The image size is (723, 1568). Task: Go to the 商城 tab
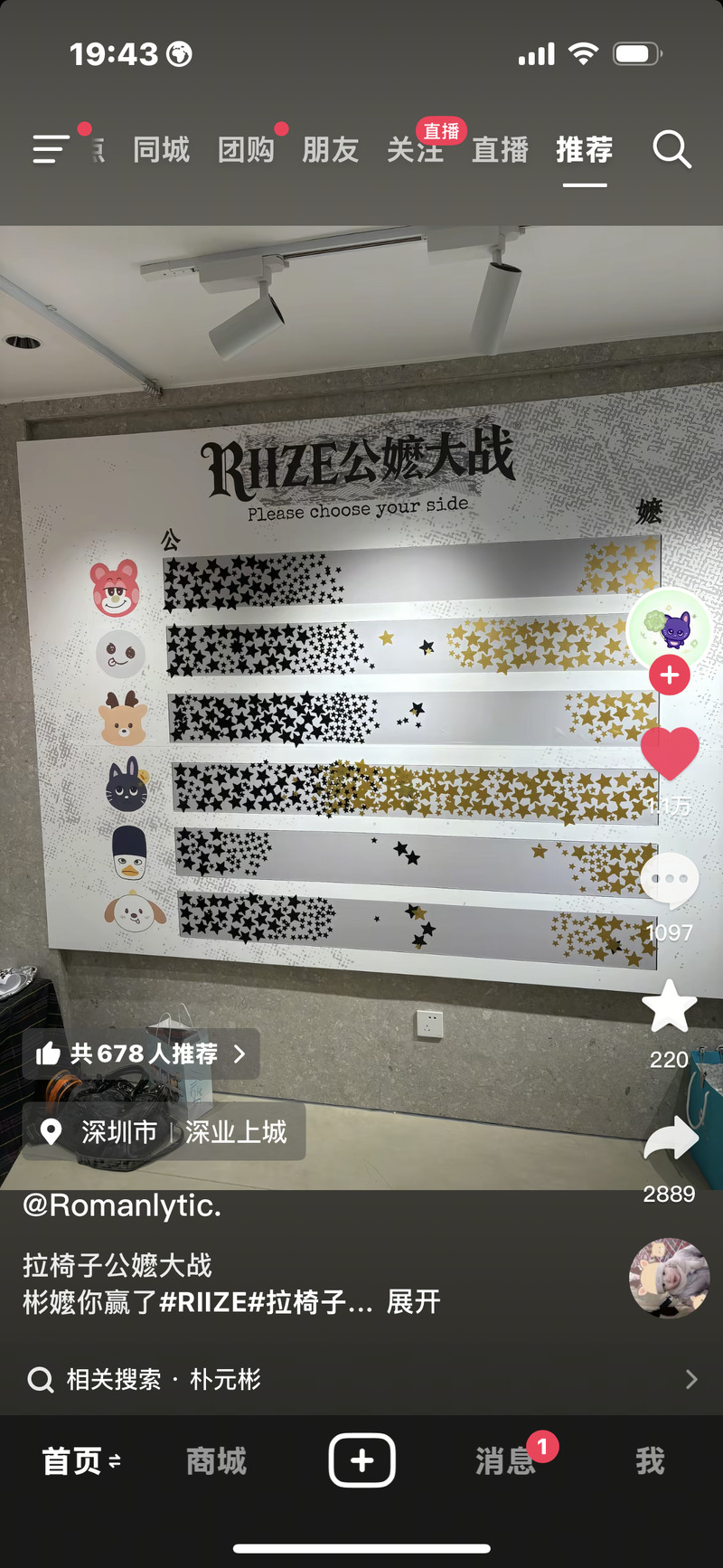216,1460
